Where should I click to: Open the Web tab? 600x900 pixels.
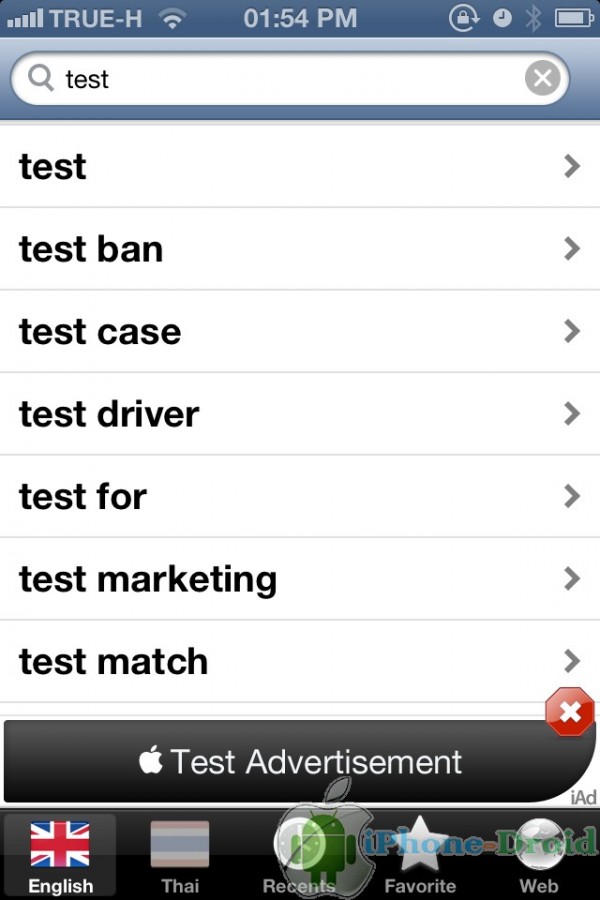tap(539, 856)
